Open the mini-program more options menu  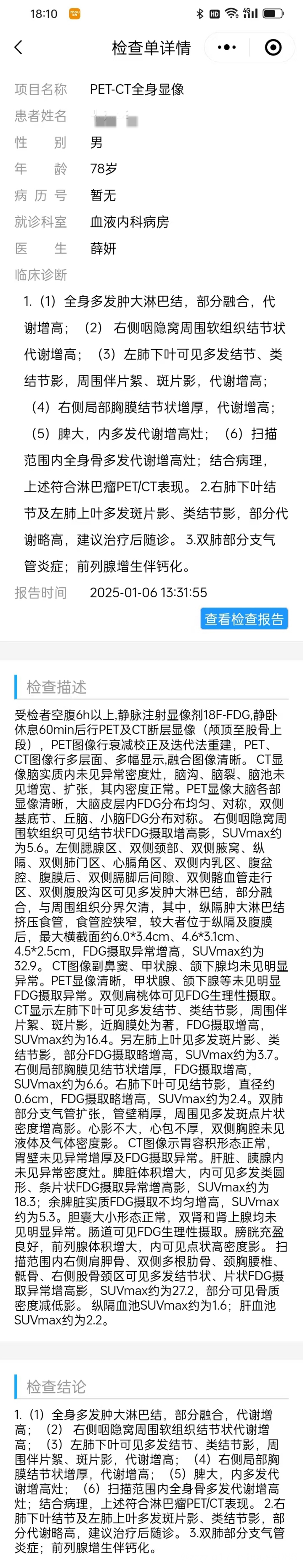(226, 47)
